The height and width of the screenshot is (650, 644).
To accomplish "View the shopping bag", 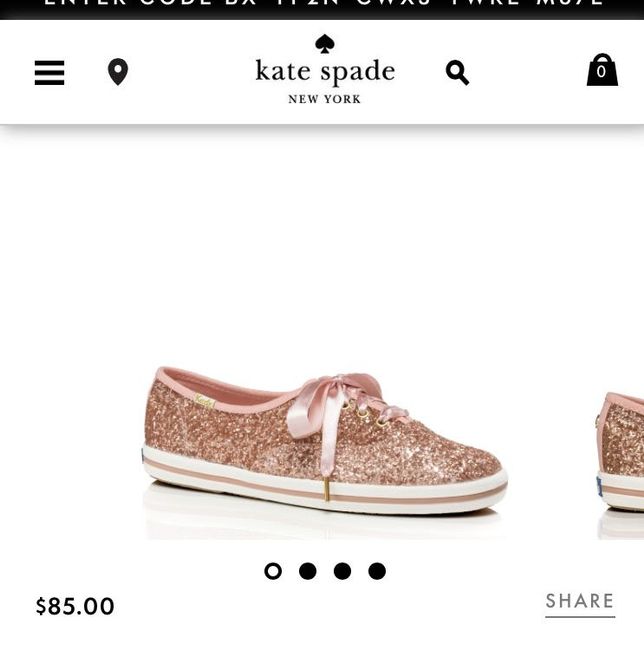I will (x=601, y=70).
